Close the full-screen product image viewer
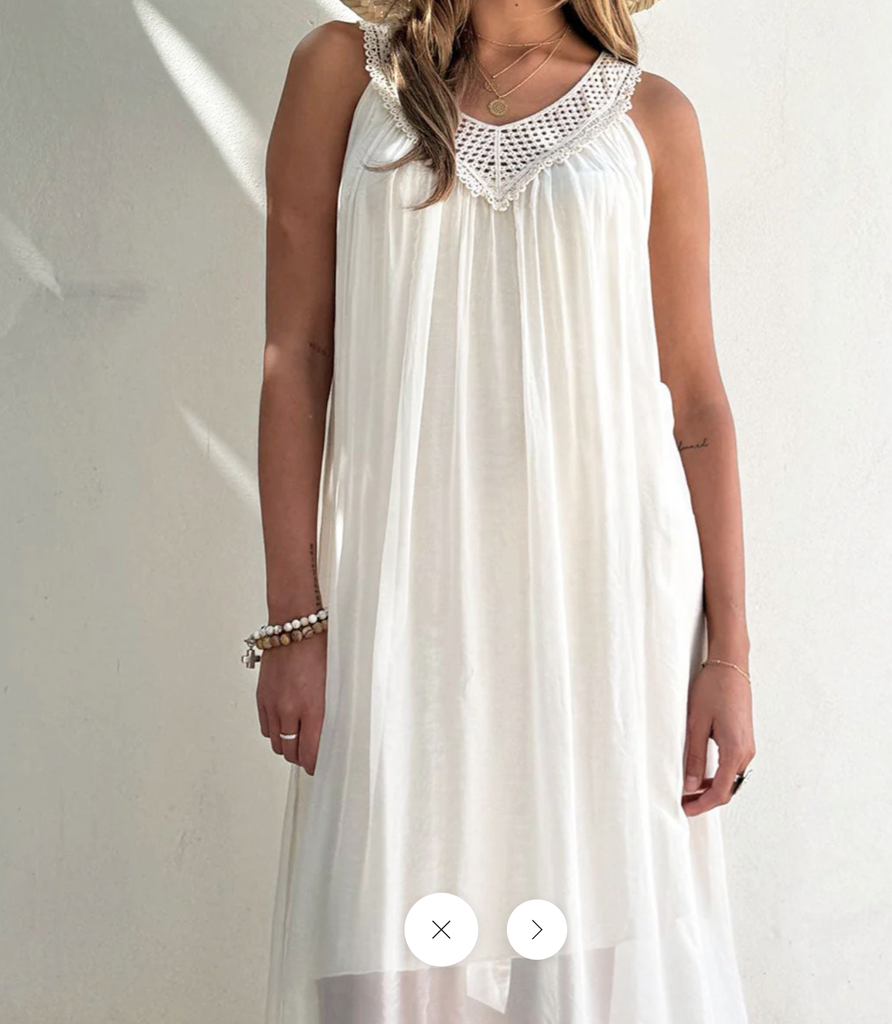The height and width of the screenshot is (1024, 892). pyautogui.click(x=441, y=930)
